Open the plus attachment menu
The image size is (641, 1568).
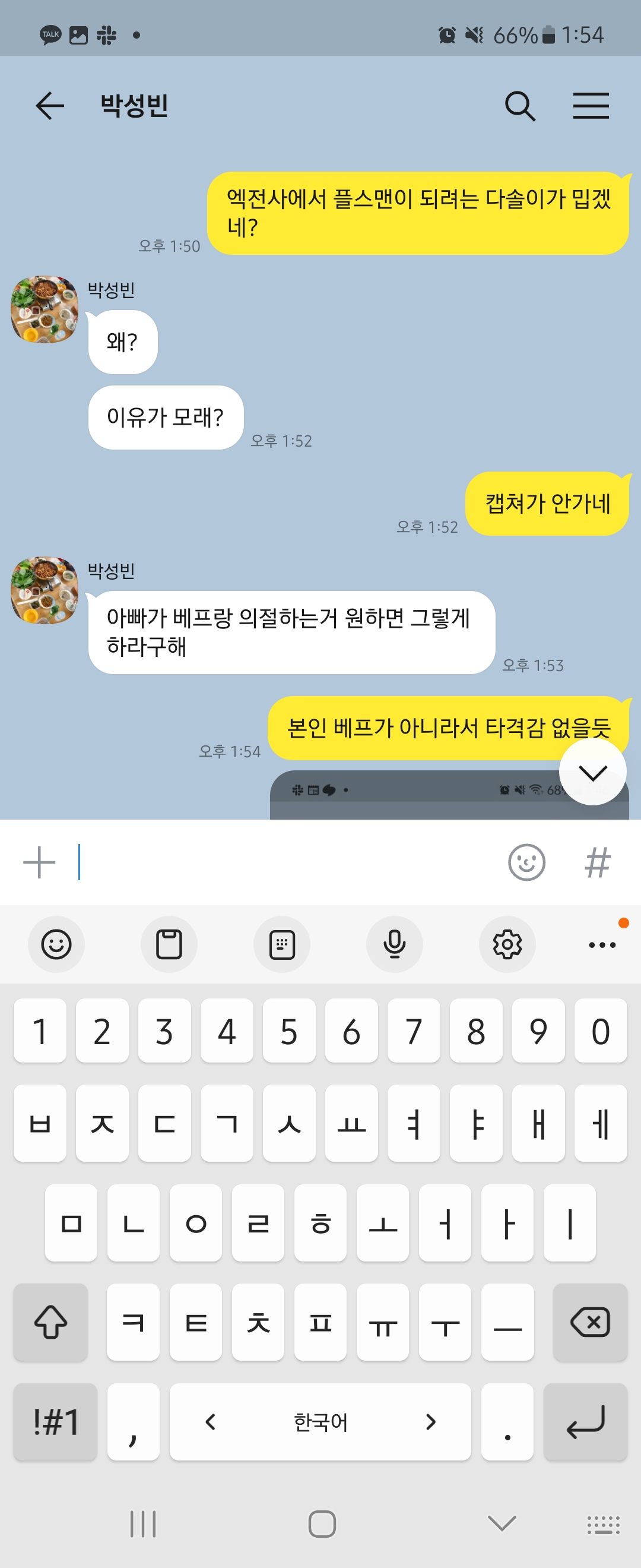coord(40,862)
